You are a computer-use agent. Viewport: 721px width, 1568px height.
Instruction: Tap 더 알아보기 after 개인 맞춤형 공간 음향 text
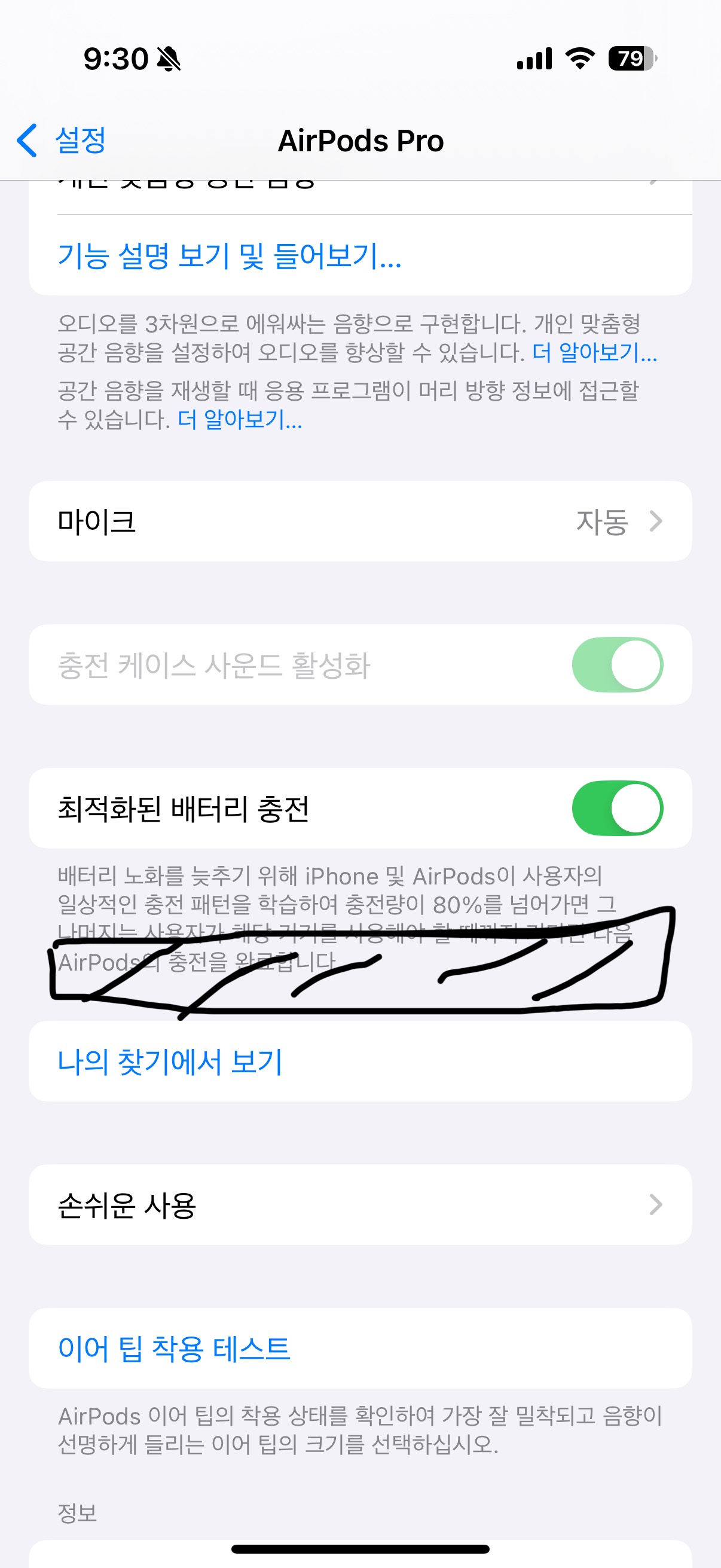point(594,352)
